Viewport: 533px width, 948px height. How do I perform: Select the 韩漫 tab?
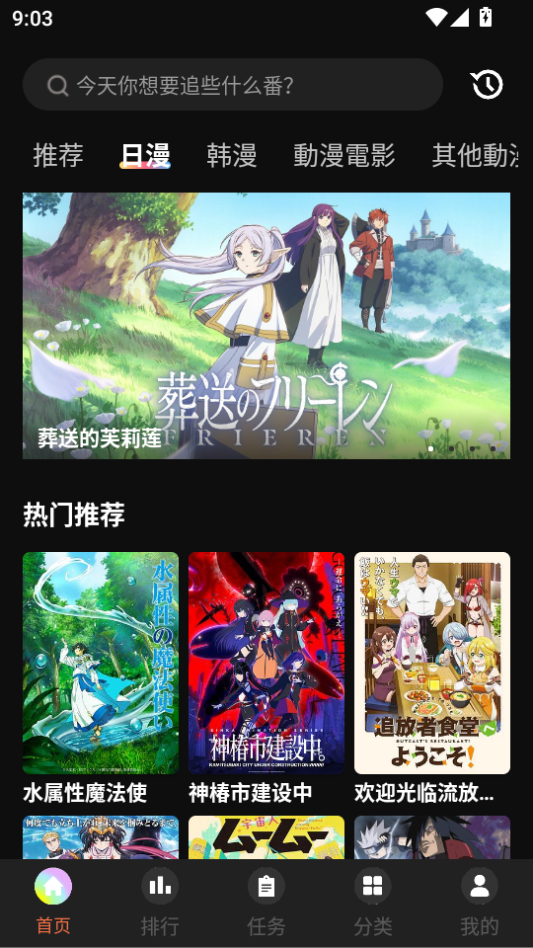pos(231,156)
